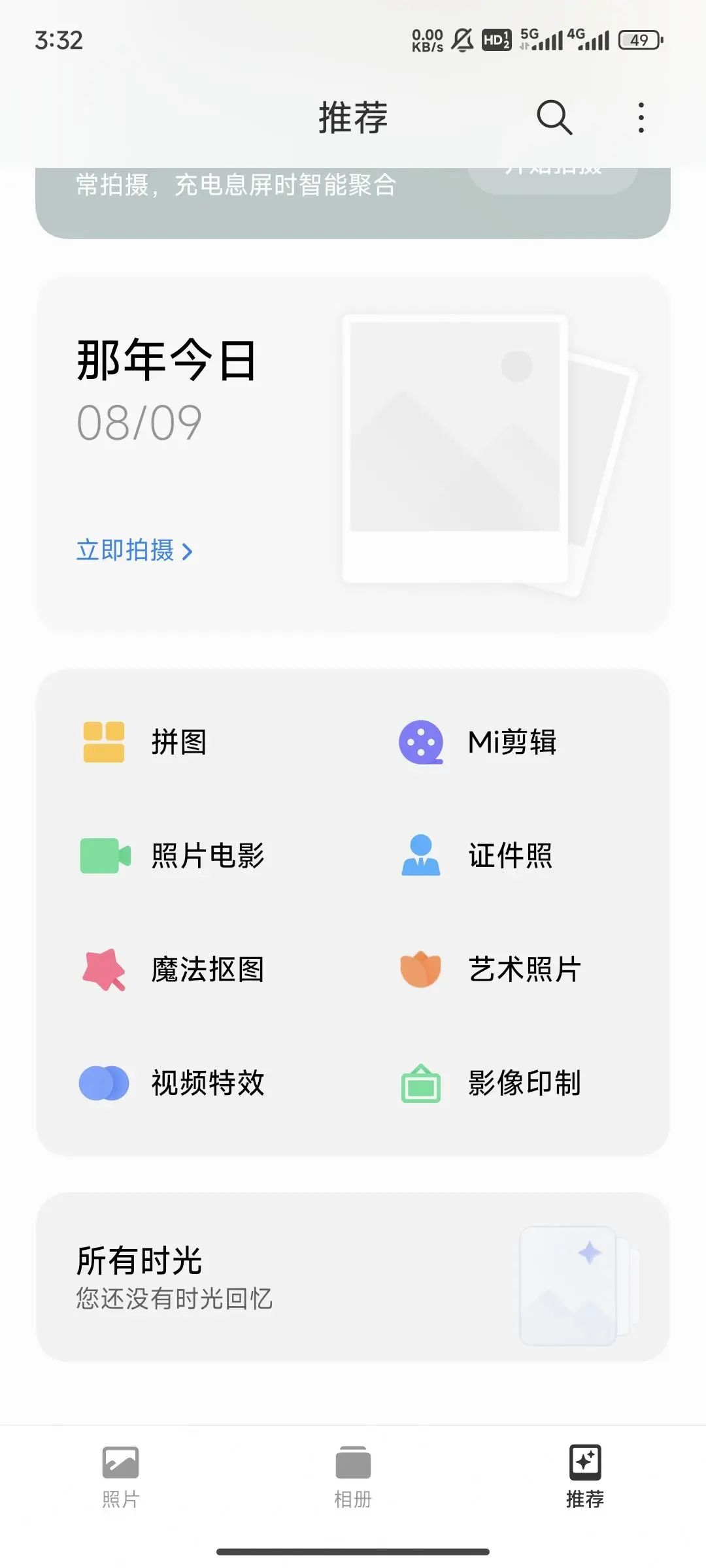This screenshot has height=1568, width=706.
Task: Open the three-dot overflow menu
Action: click(x=641, y=118)
